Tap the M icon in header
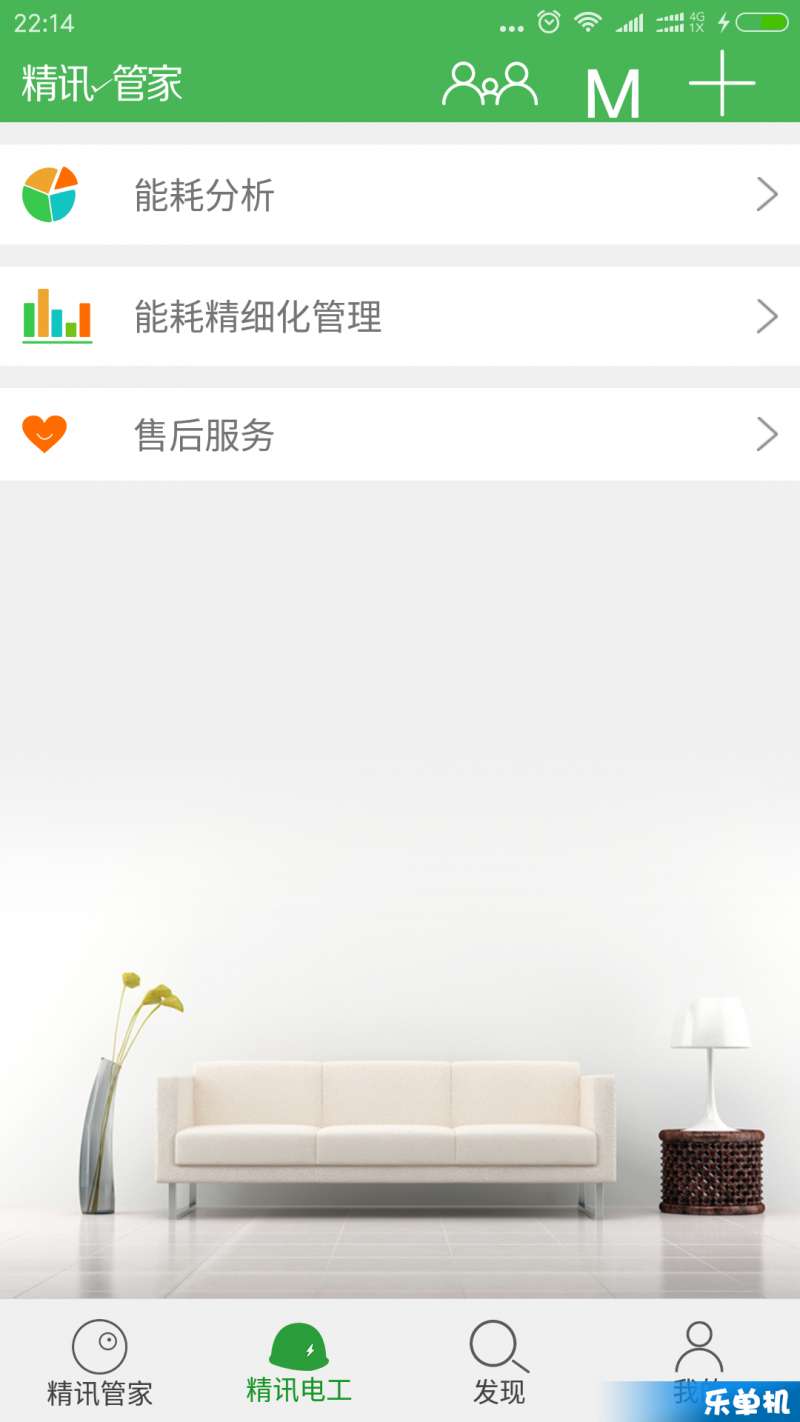This screenshot has height=1422, width=800. pyautogui.click(x=612, y=93)
